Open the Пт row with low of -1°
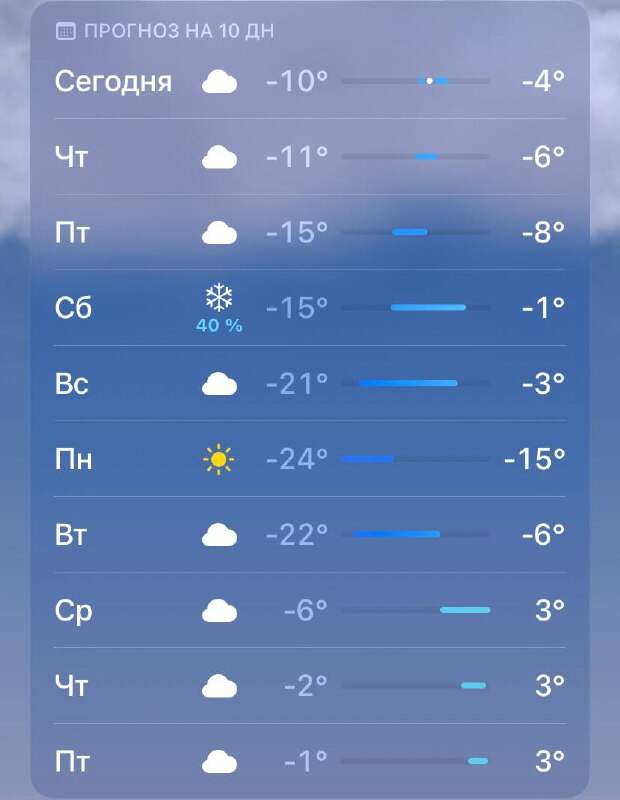Screen dimensions: 620x800 pyautogui.click(x=310, y=762)
